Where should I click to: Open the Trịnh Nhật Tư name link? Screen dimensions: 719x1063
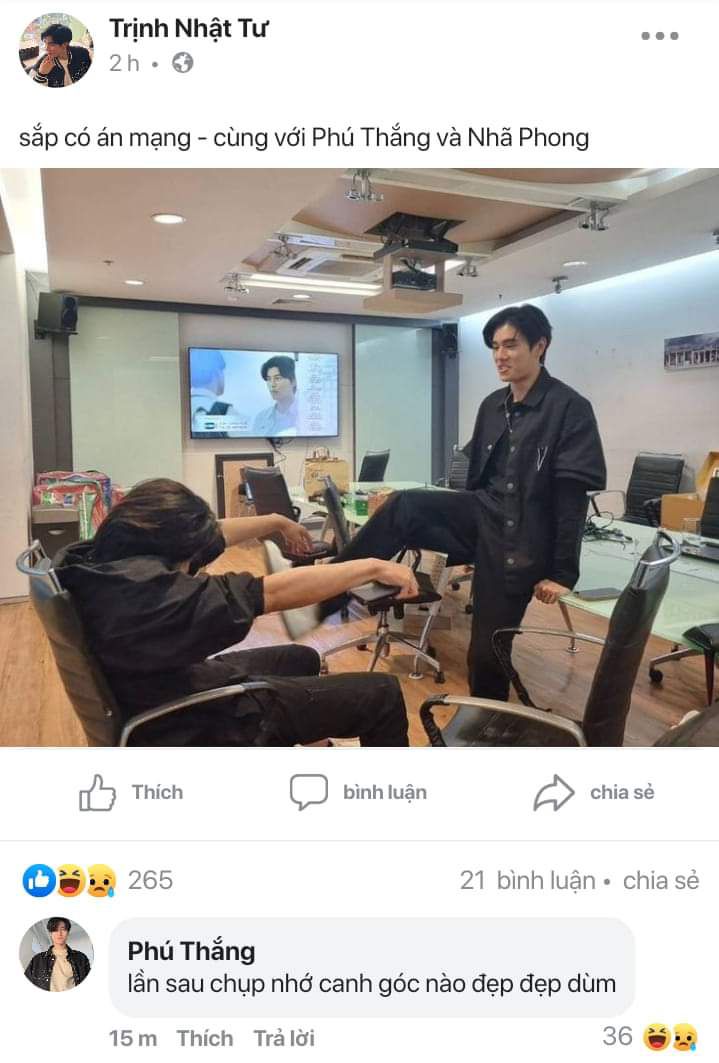[188, 28]
